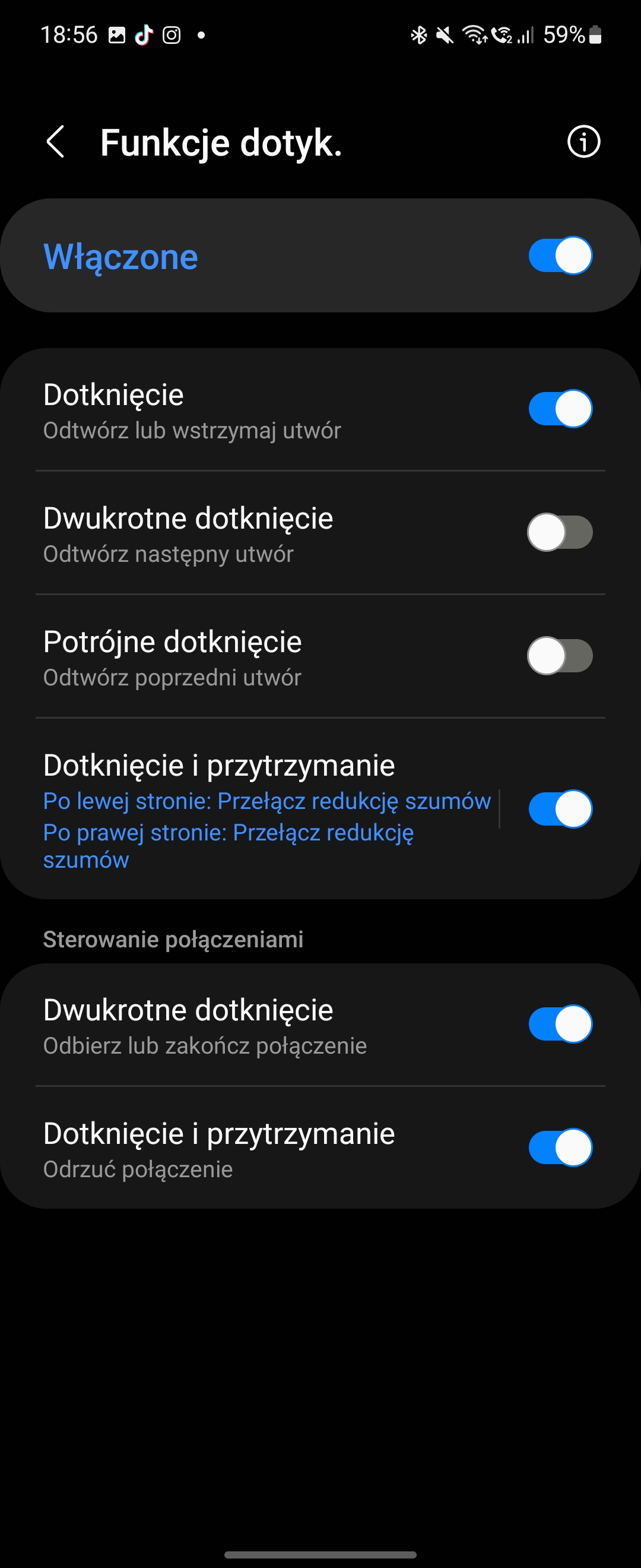The image size is (641, 1568).
Task: Tap the Wi-Fi status icon
Action: [x=474, y=34]
